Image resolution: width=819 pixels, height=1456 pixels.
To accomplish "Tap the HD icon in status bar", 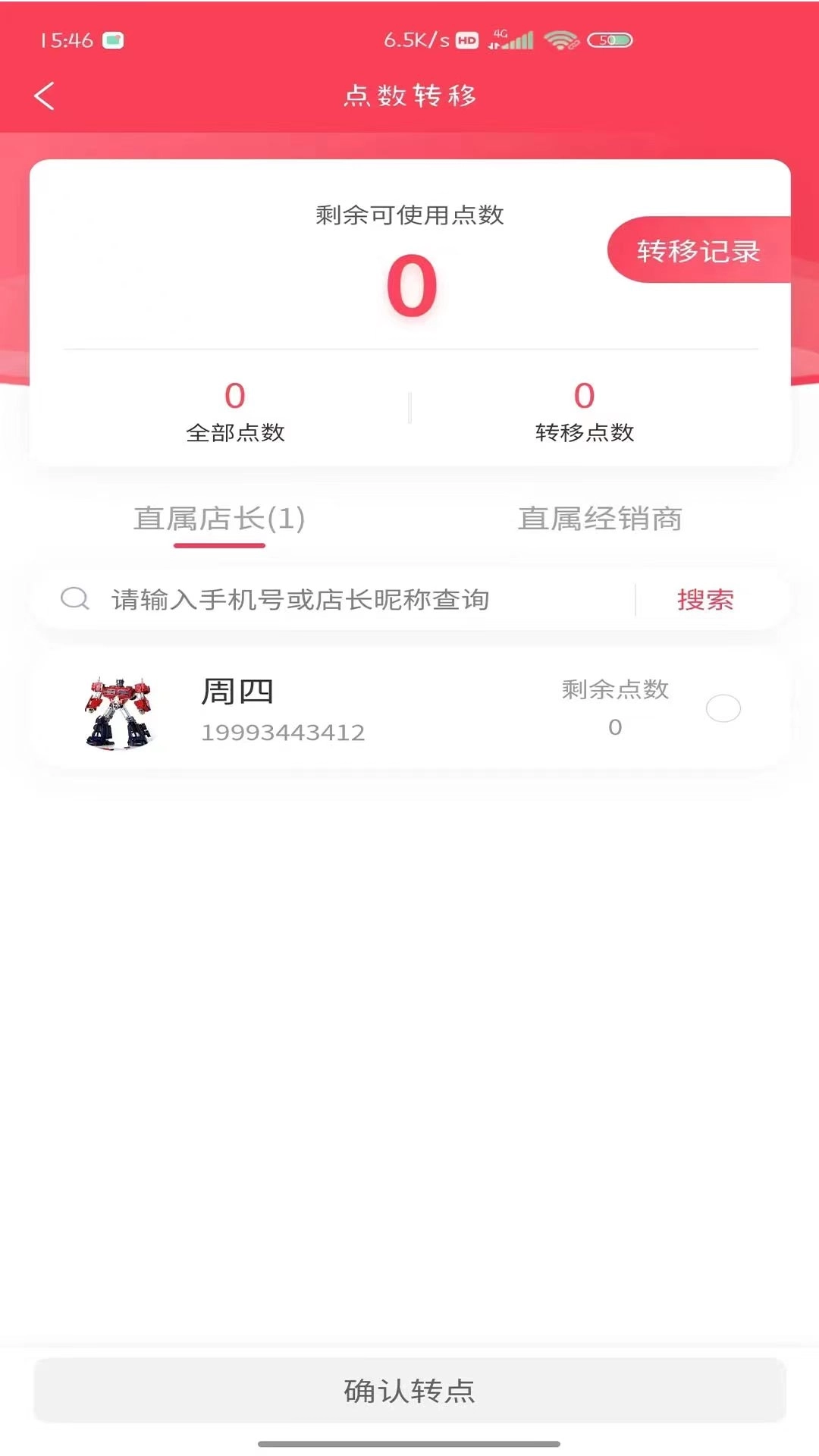I will point(466,39).
